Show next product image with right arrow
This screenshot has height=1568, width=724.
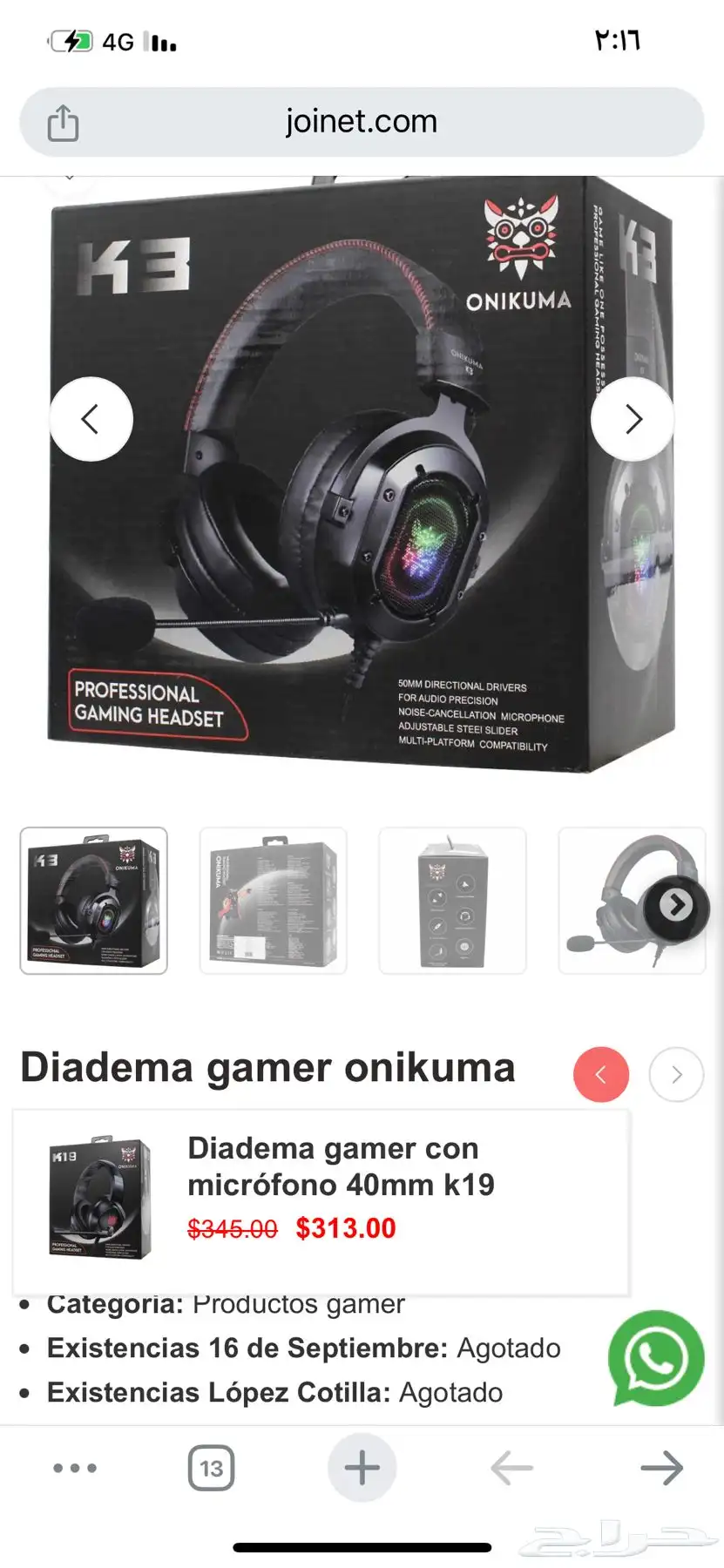coord(633,419)
